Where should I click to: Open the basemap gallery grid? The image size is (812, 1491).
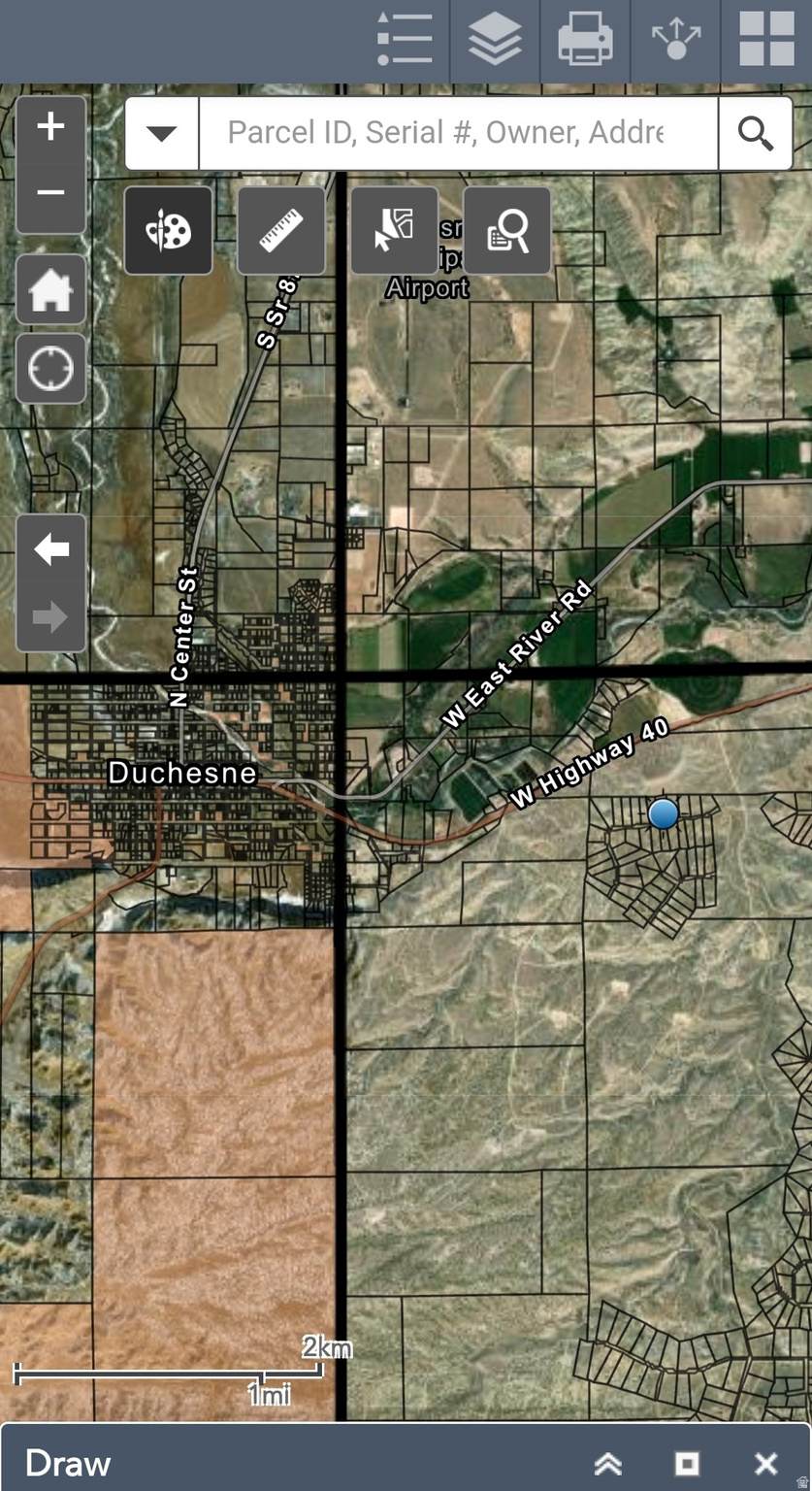tap(766, 40)
